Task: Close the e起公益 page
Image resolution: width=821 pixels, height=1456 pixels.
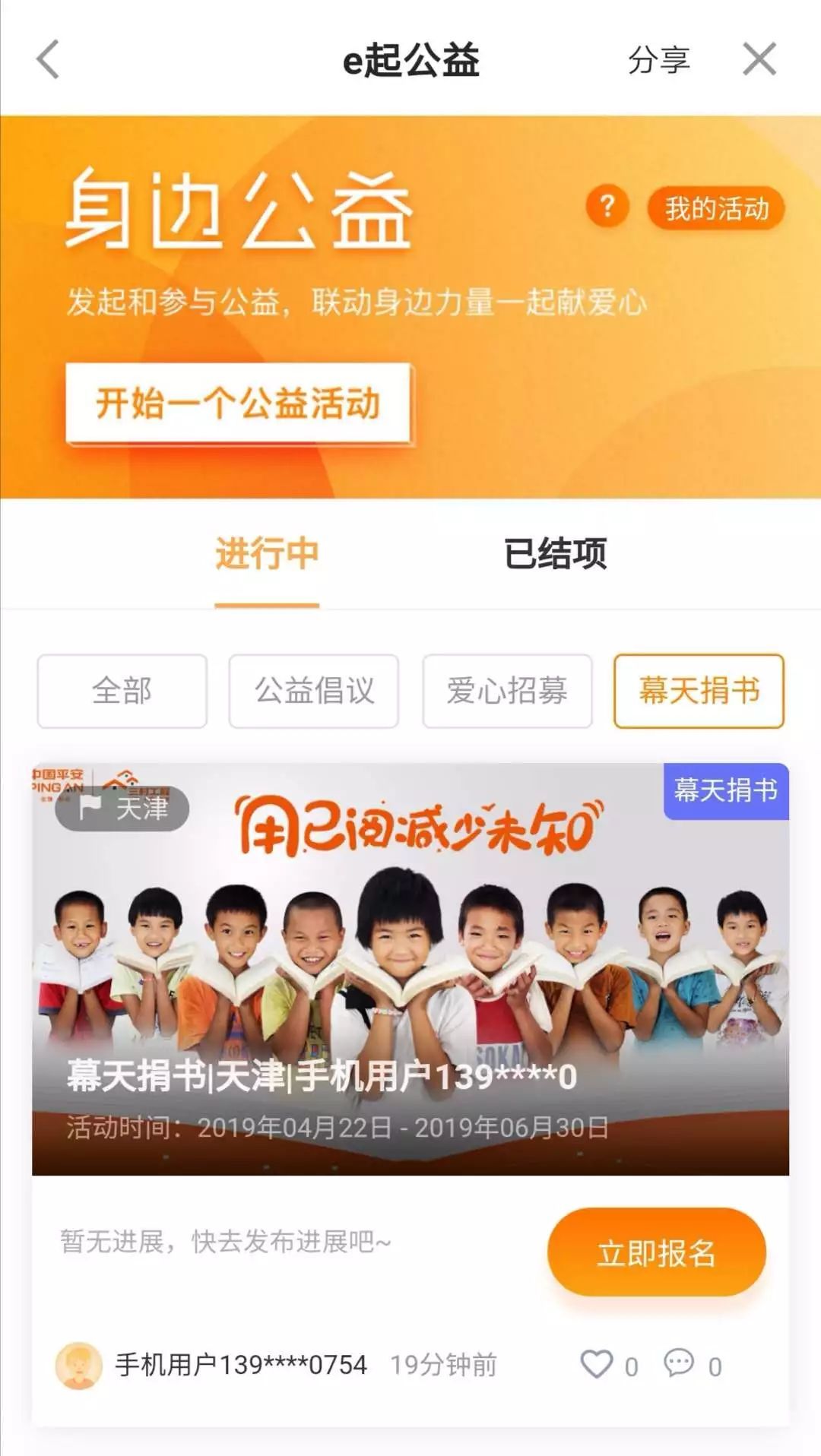Action: coord(759,59)
